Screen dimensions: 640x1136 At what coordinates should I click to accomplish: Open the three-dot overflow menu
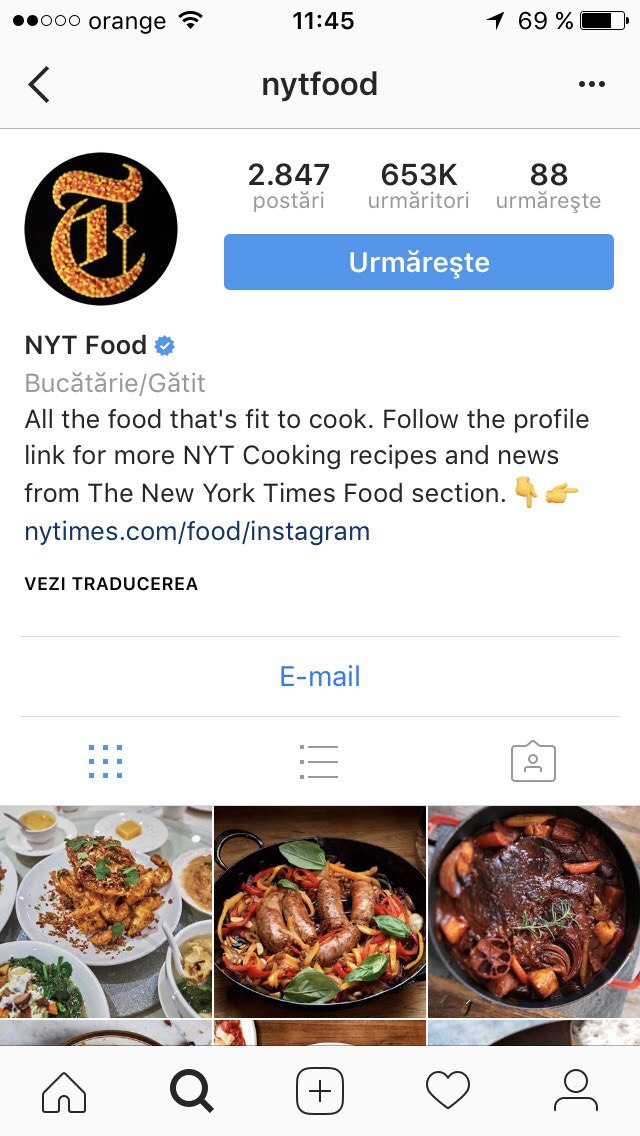(592, 85)
